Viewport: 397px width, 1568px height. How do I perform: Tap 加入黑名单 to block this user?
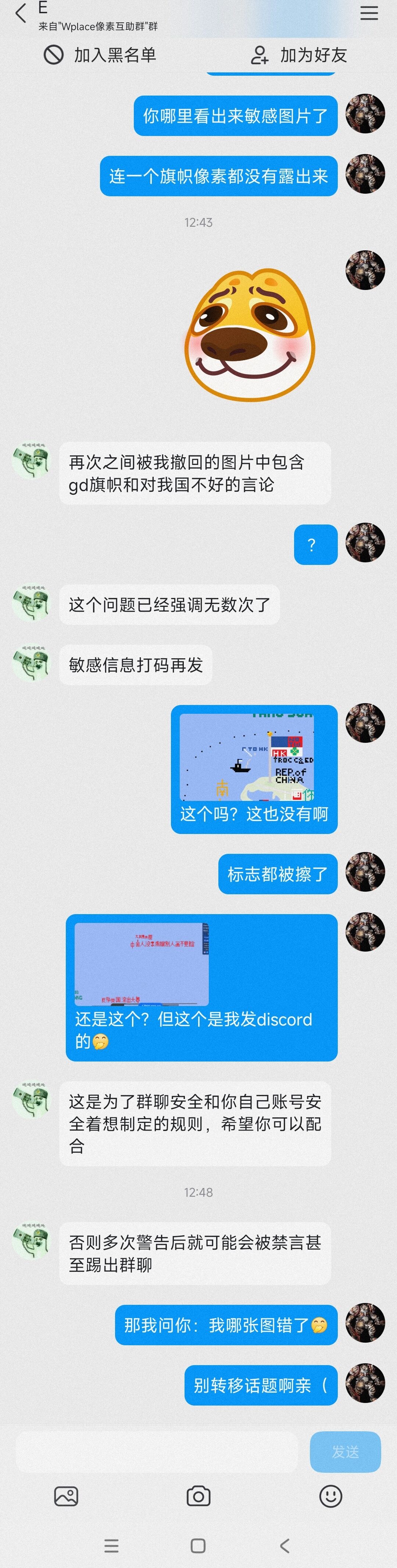[x=100, y=55]
